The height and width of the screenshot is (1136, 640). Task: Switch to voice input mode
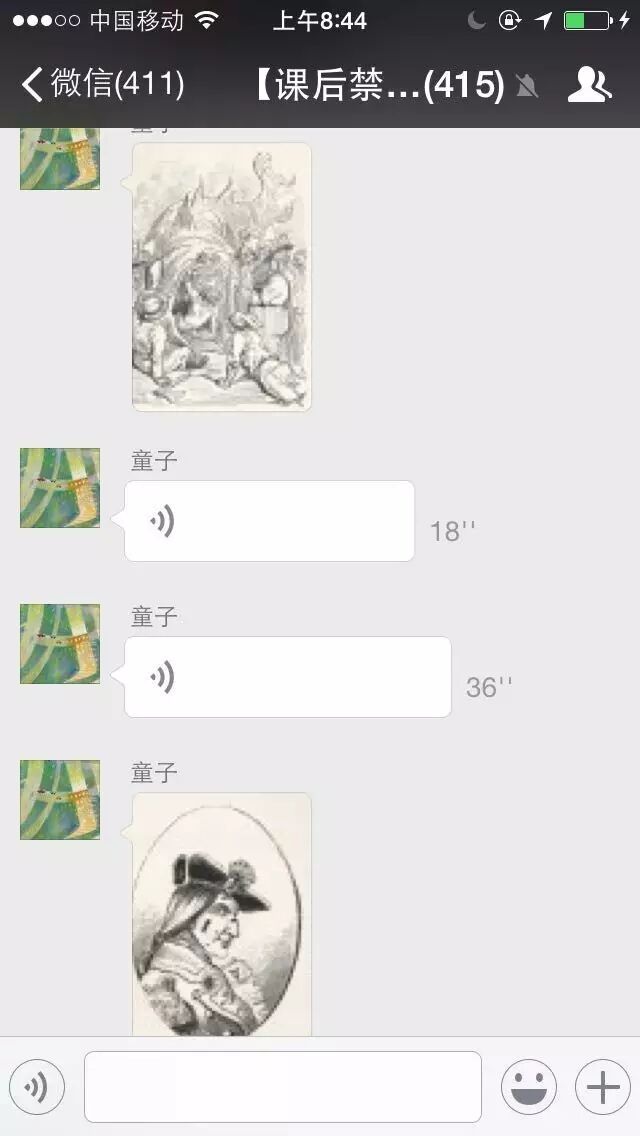pyautogui.click(x=37, y=1087)
